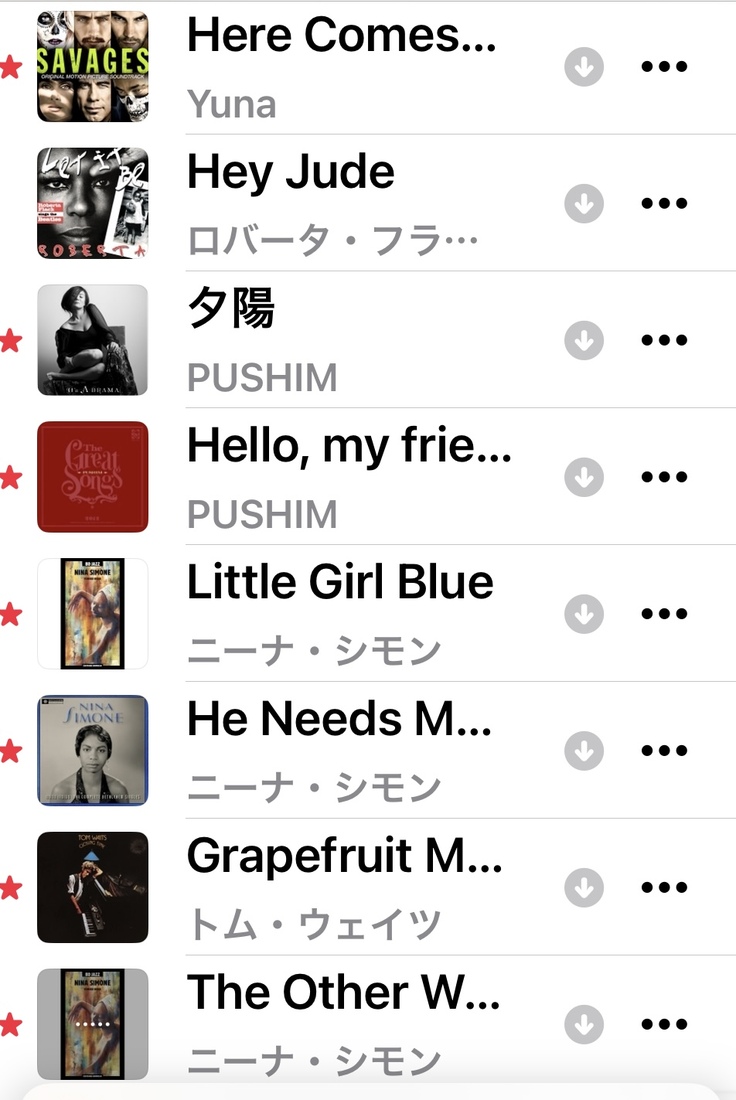Download Little Girl Blue
This screenshot has width=736, height=1100.
point(584,614)
